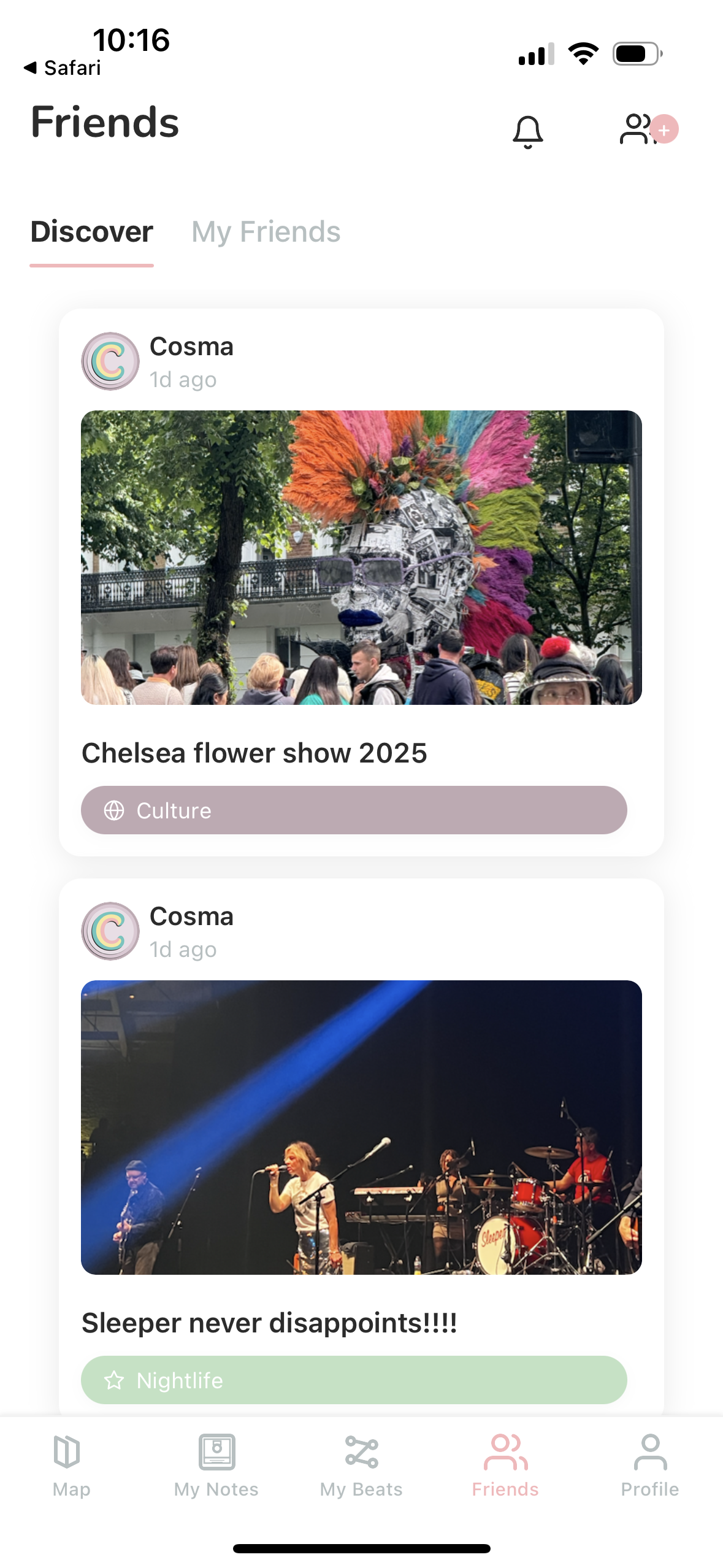Tap the add friends icon
The image size is (723, 1568).
tap(648, 129)
